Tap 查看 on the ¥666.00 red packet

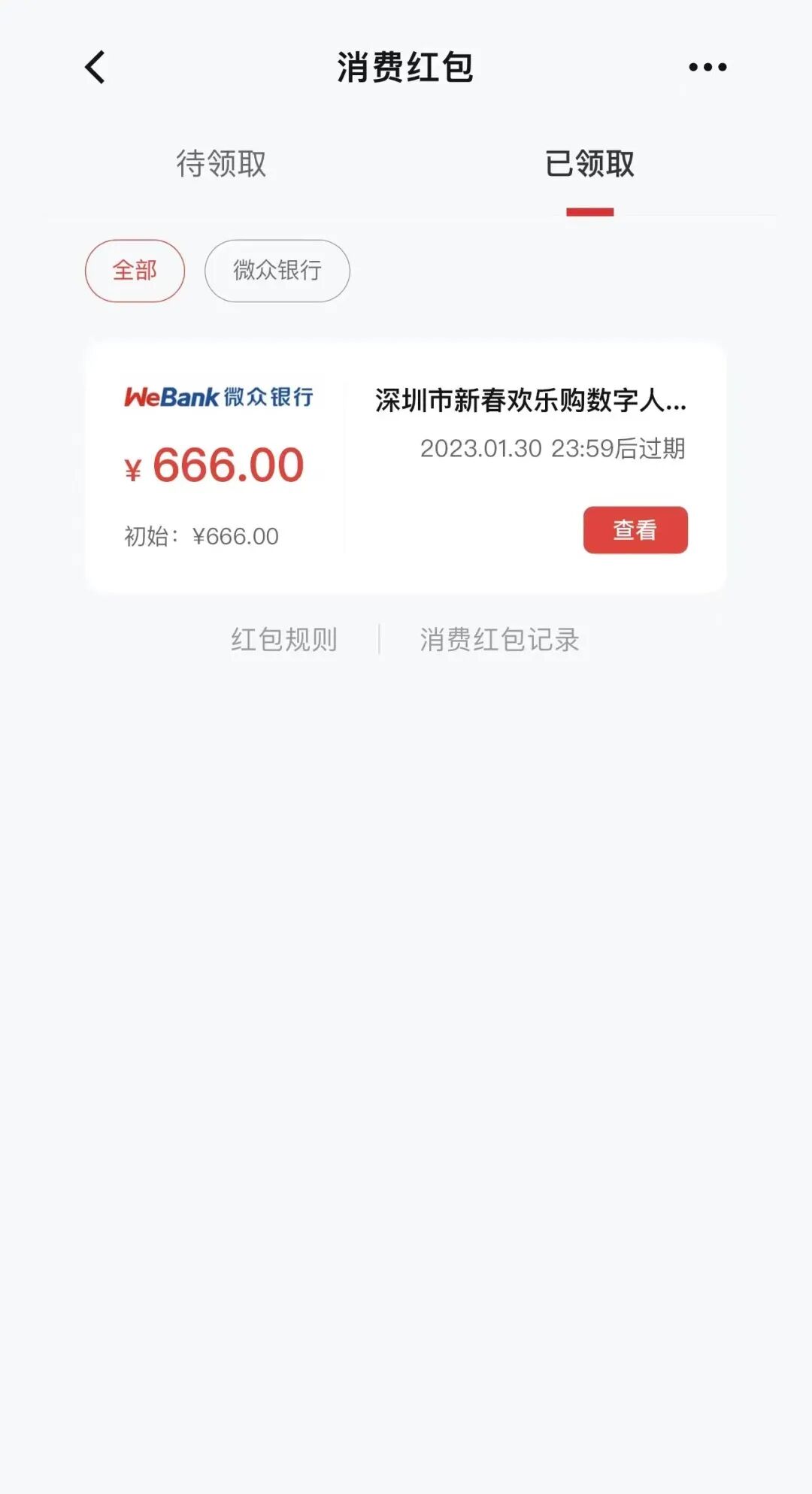[635, 530]
